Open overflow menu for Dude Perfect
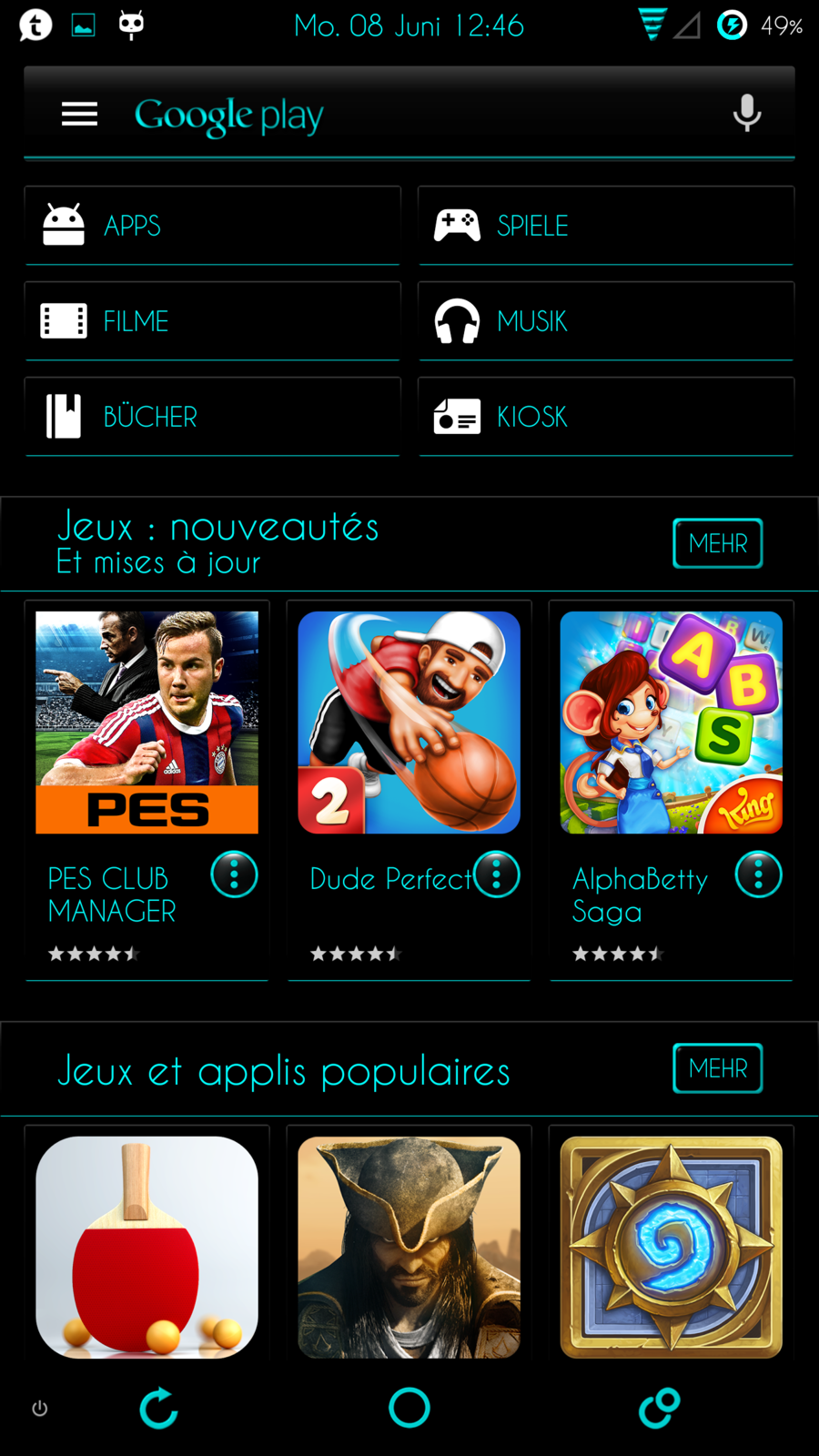The width and height of the screenshot is (819, 1456). (x=496, y=875)
